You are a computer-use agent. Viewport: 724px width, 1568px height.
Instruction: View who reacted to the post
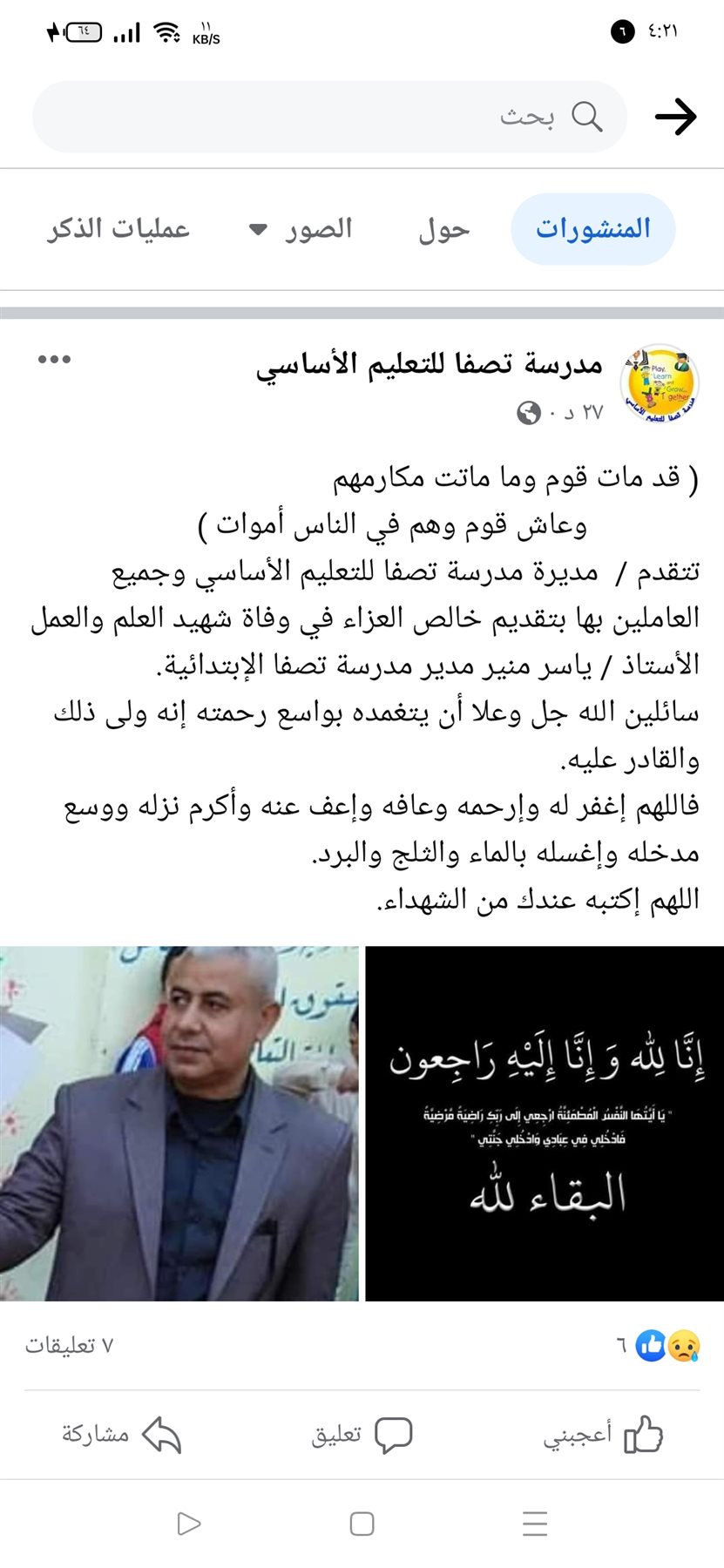click(x=664, y=1346)
